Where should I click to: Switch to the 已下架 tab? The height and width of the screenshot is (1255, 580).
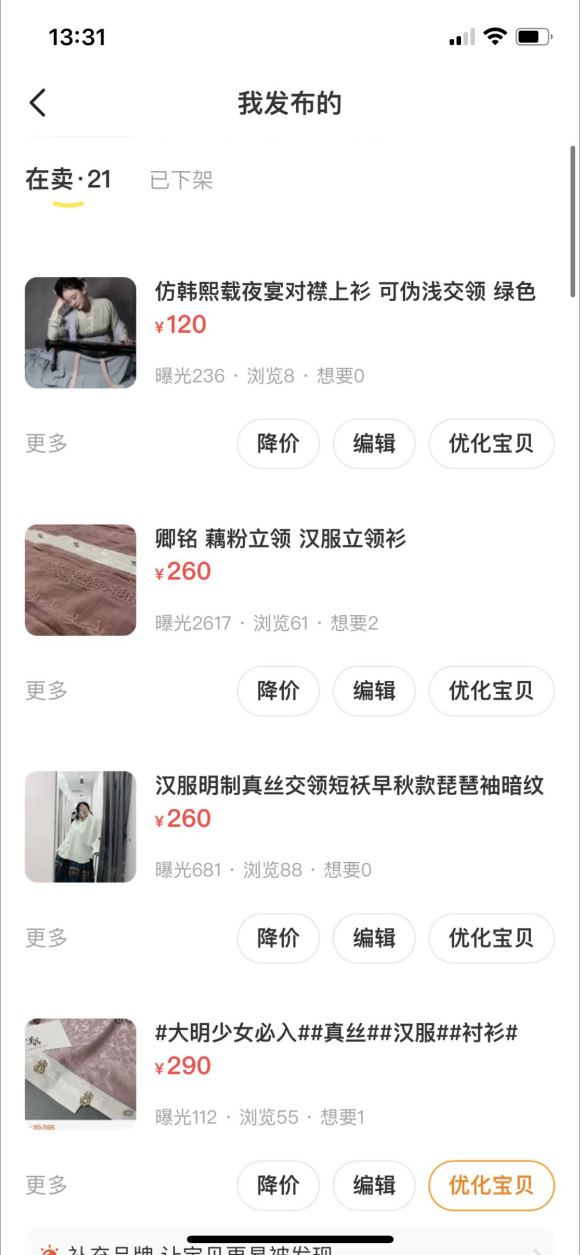[181, 181]
